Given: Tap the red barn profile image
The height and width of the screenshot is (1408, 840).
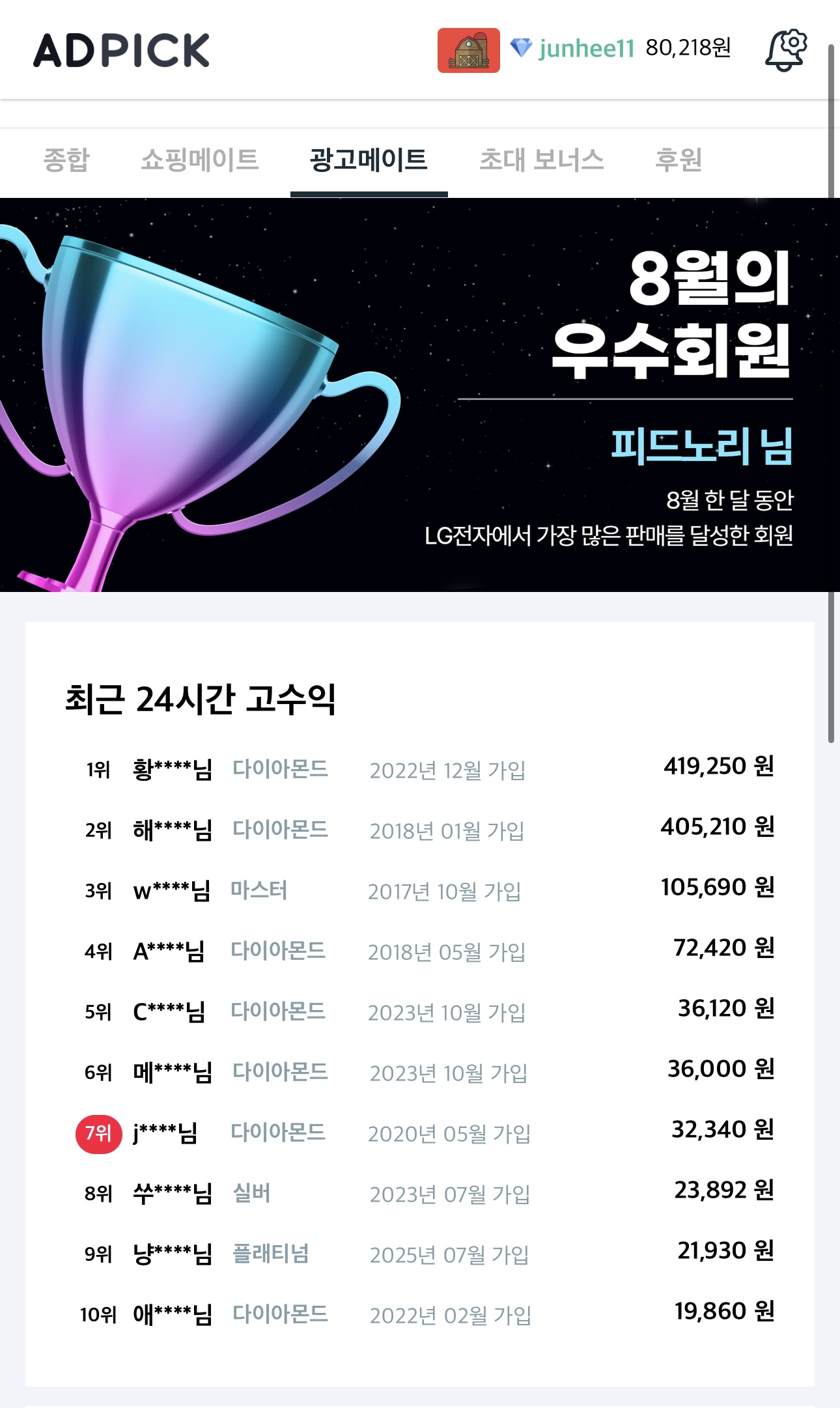Looking at the screenshot, I should click(468, 50).
